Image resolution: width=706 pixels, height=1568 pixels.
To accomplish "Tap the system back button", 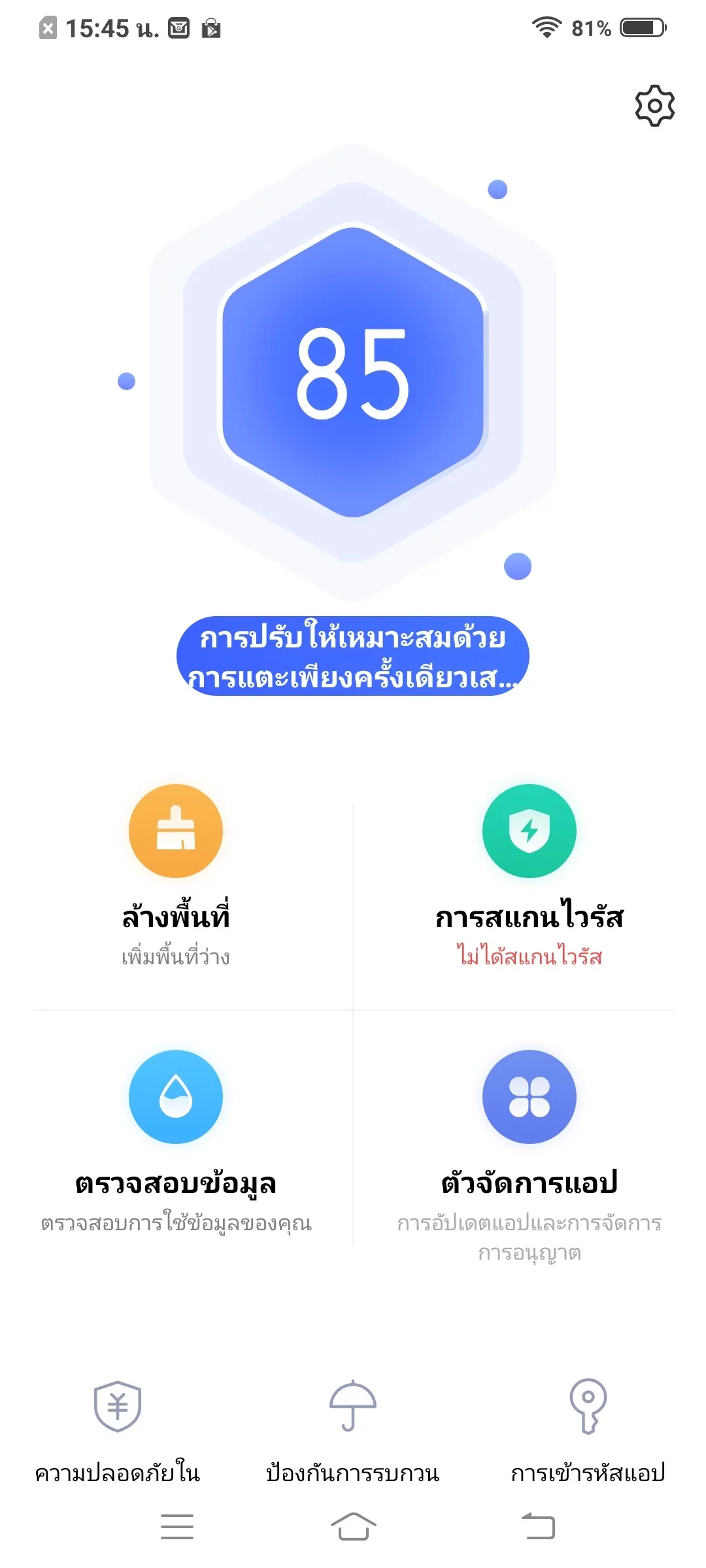I will 538,1527.
